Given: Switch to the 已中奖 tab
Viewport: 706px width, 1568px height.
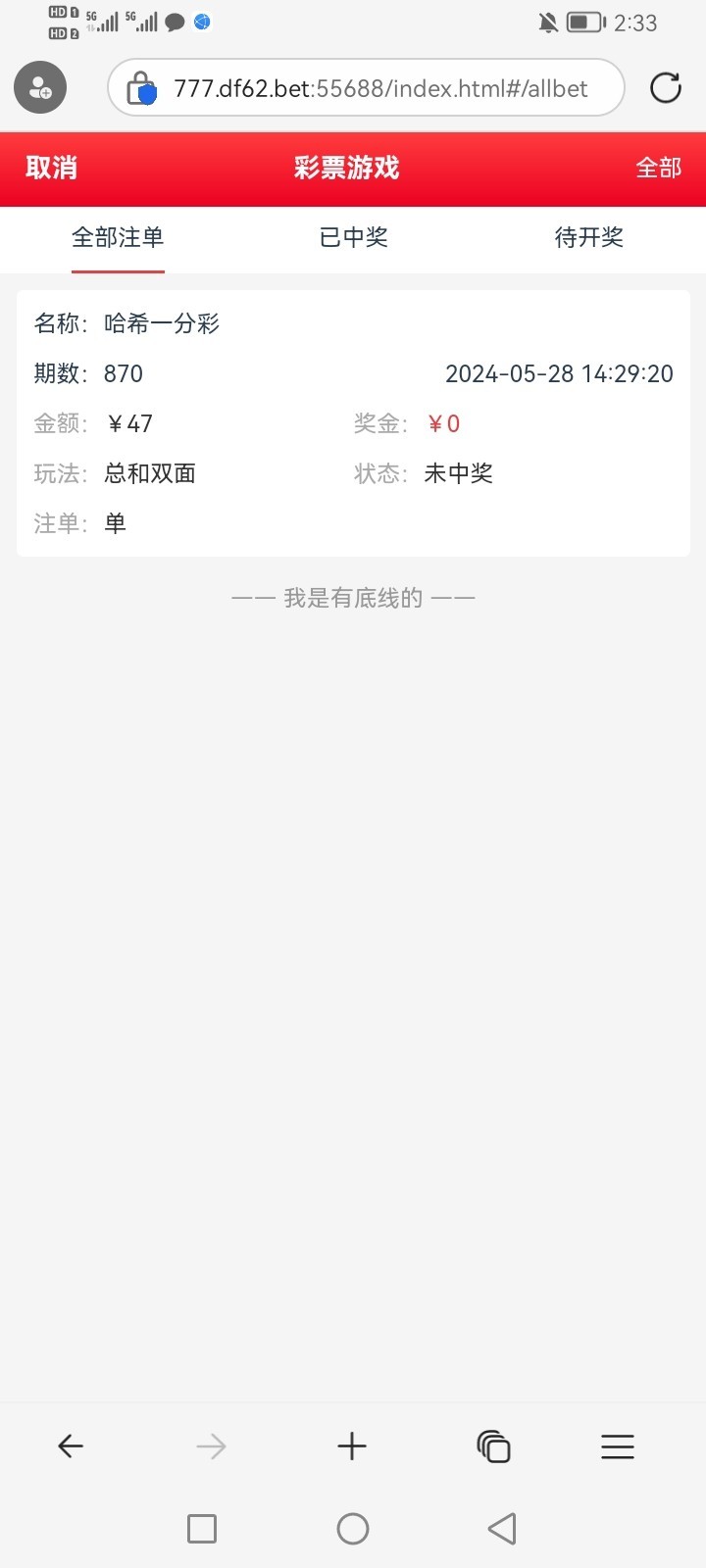Looking at the screenshot, I should click(x=353, y=237).
